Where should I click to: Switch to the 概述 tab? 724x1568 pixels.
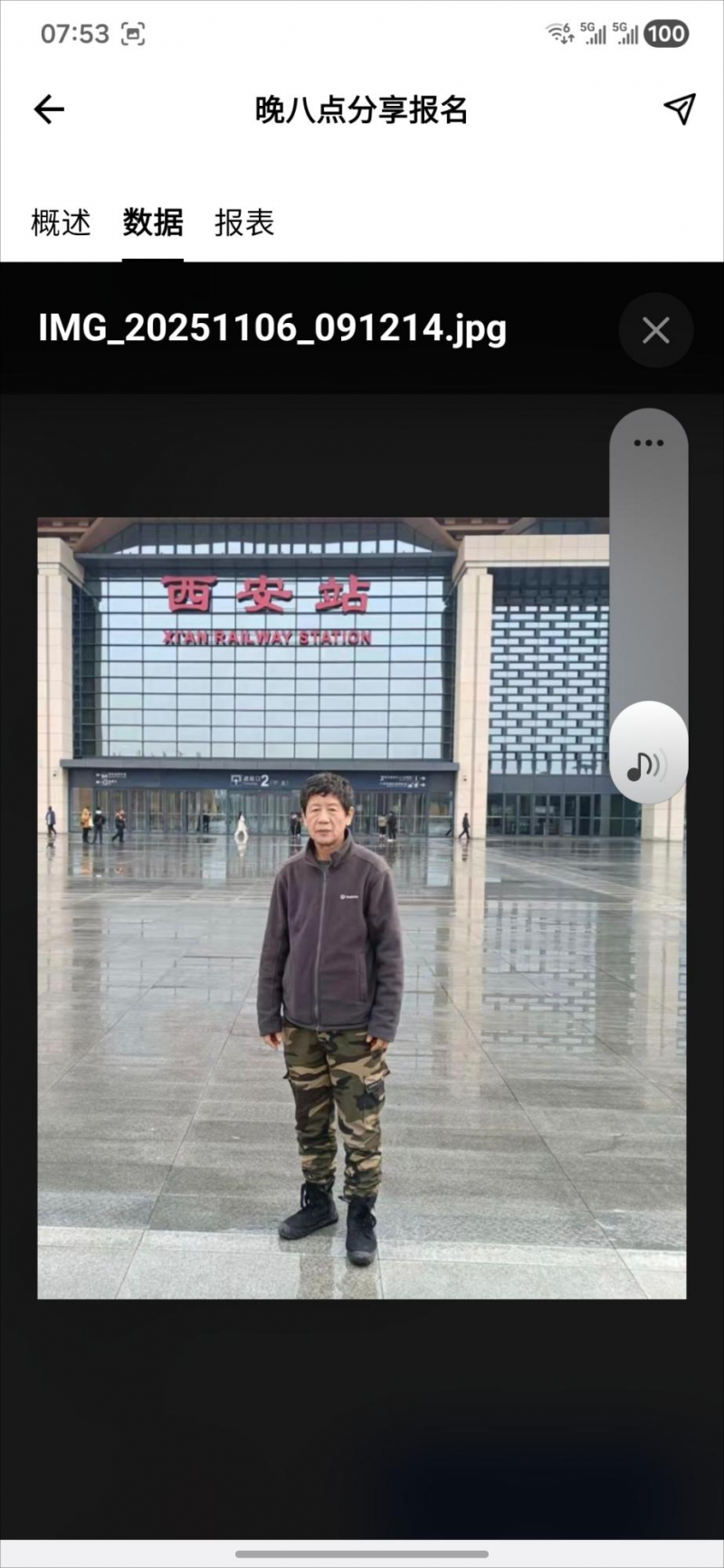[61, 223]
